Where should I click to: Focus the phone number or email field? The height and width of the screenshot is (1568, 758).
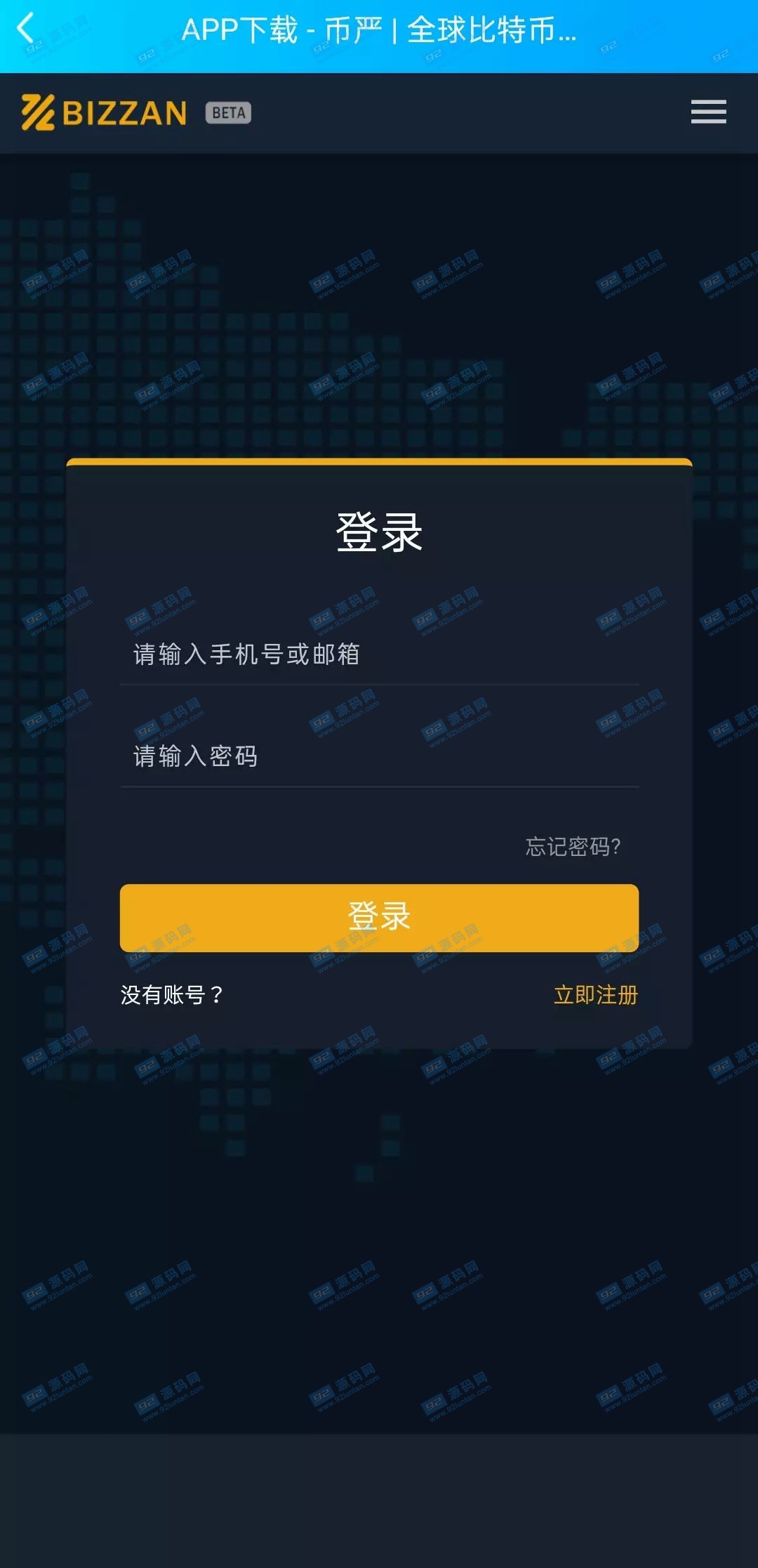[x=379, y=654]
